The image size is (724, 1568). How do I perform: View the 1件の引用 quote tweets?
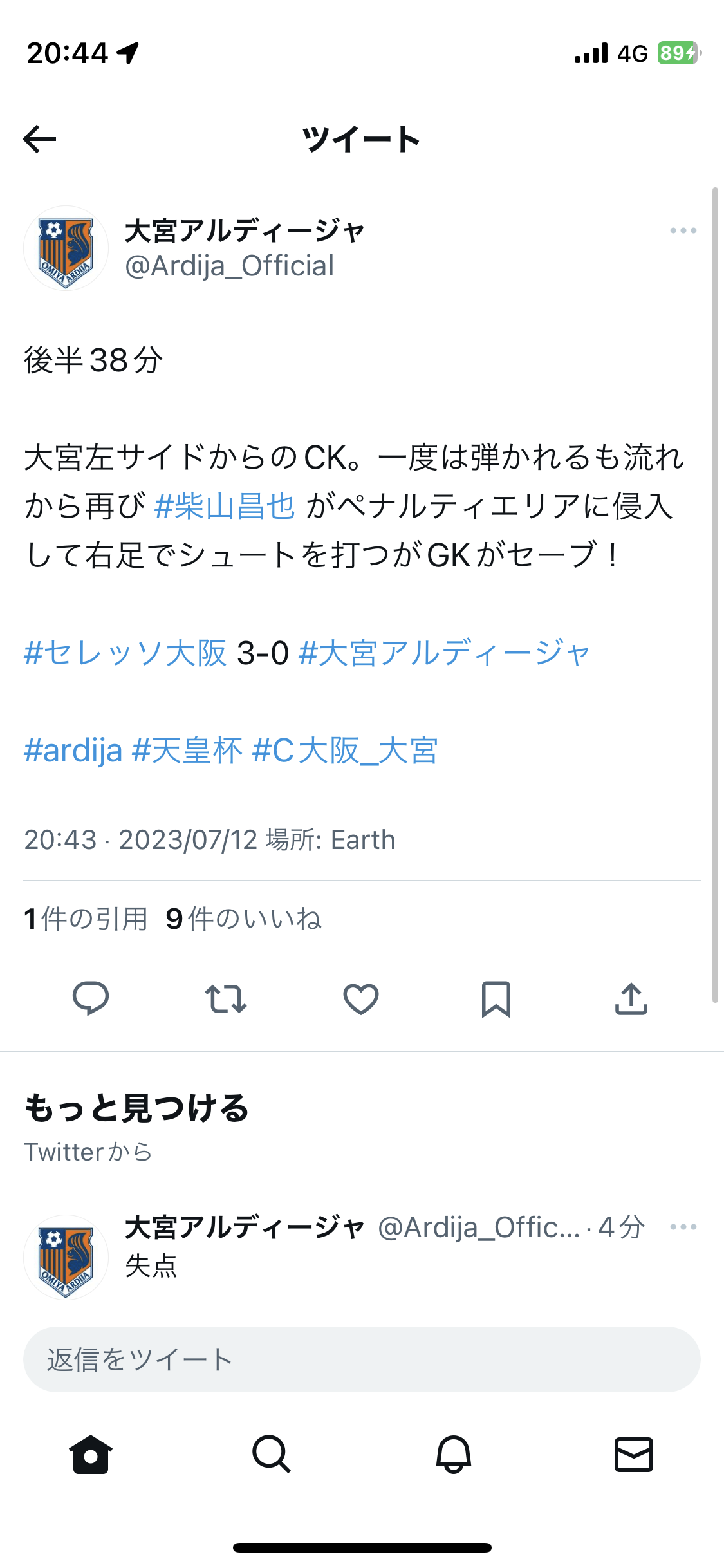[86, 919]
